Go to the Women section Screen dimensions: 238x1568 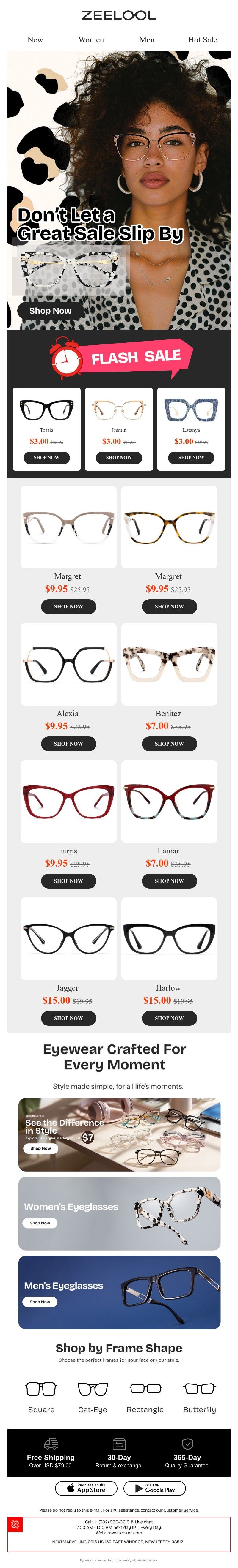91,39
